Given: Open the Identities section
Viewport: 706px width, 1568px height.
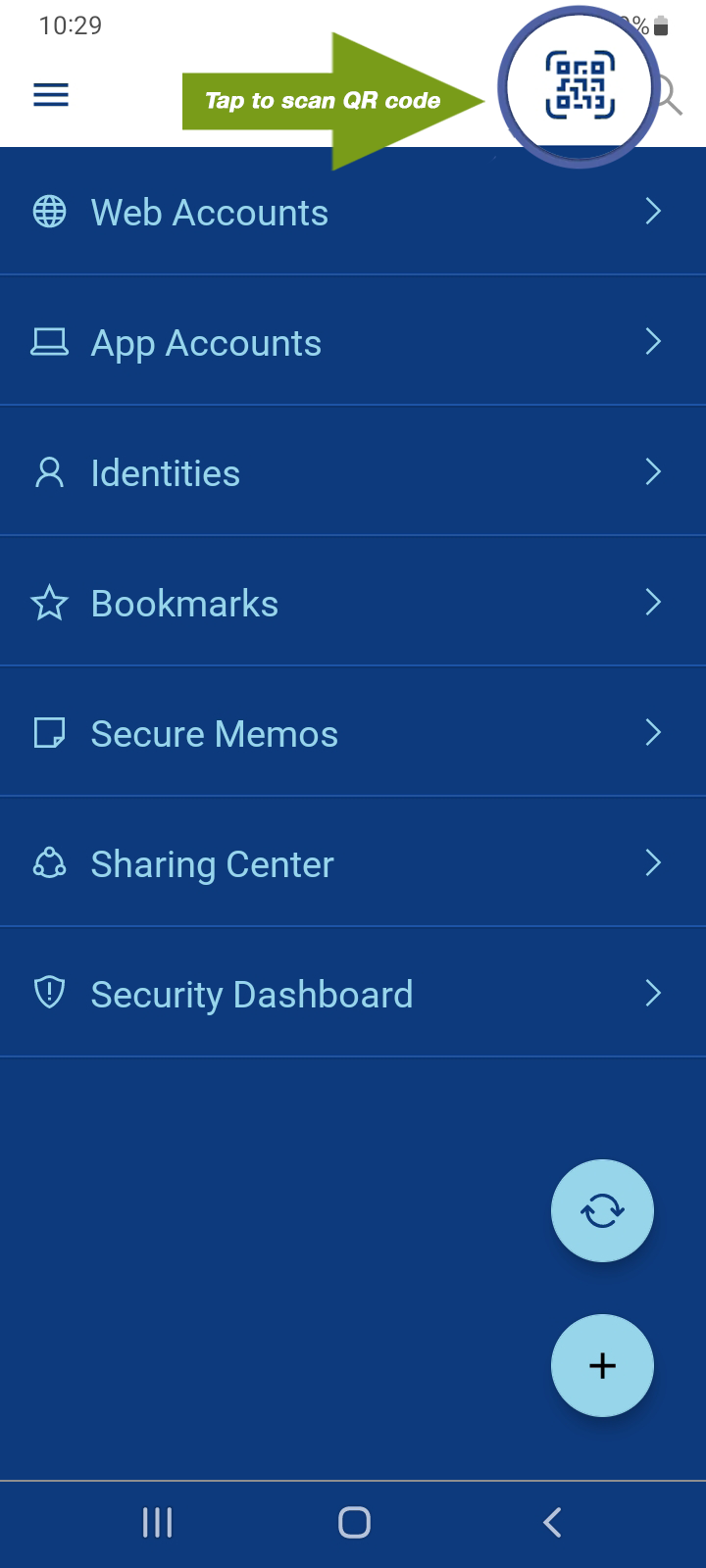Looking at the screenshot, I should (353, 471).
